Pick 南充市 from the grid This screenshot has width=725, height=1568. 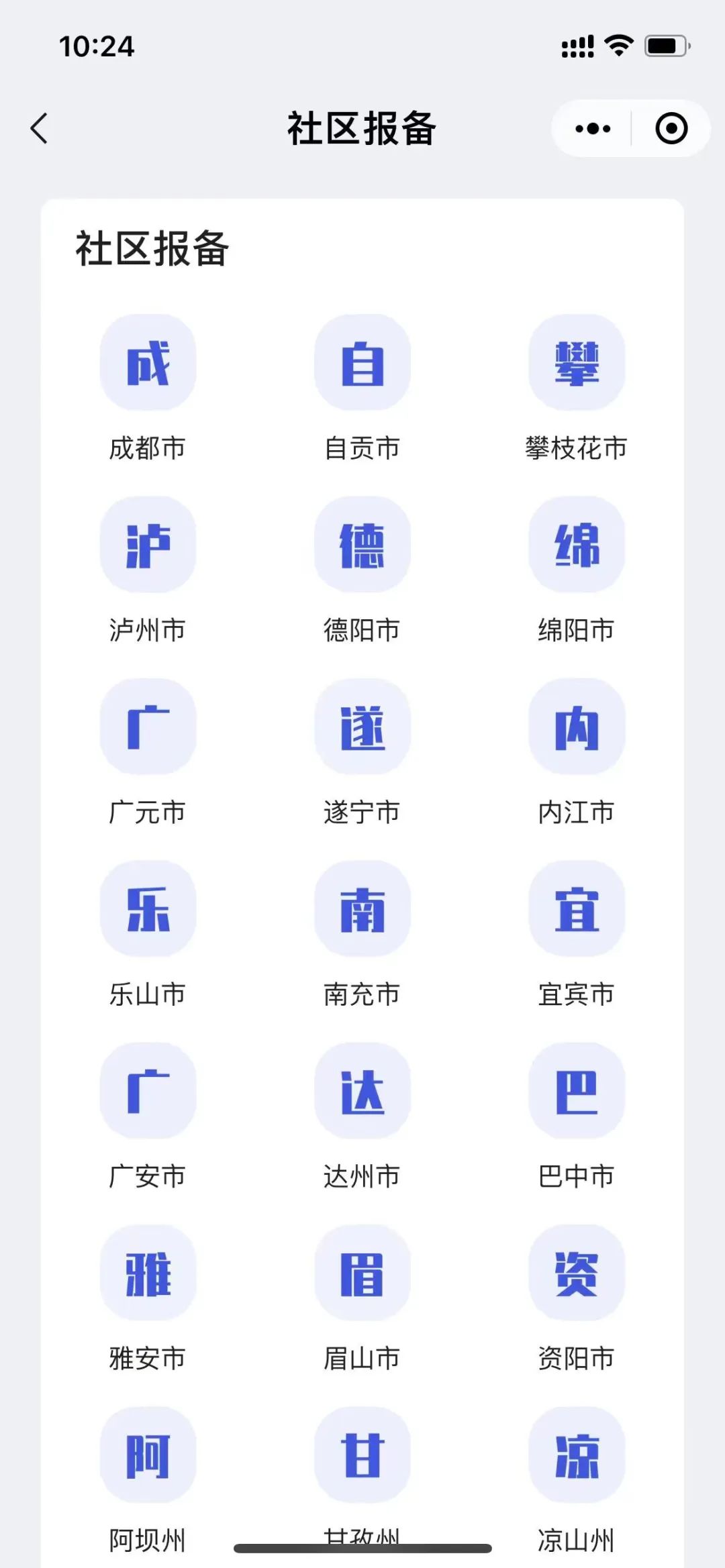(362, 909)
